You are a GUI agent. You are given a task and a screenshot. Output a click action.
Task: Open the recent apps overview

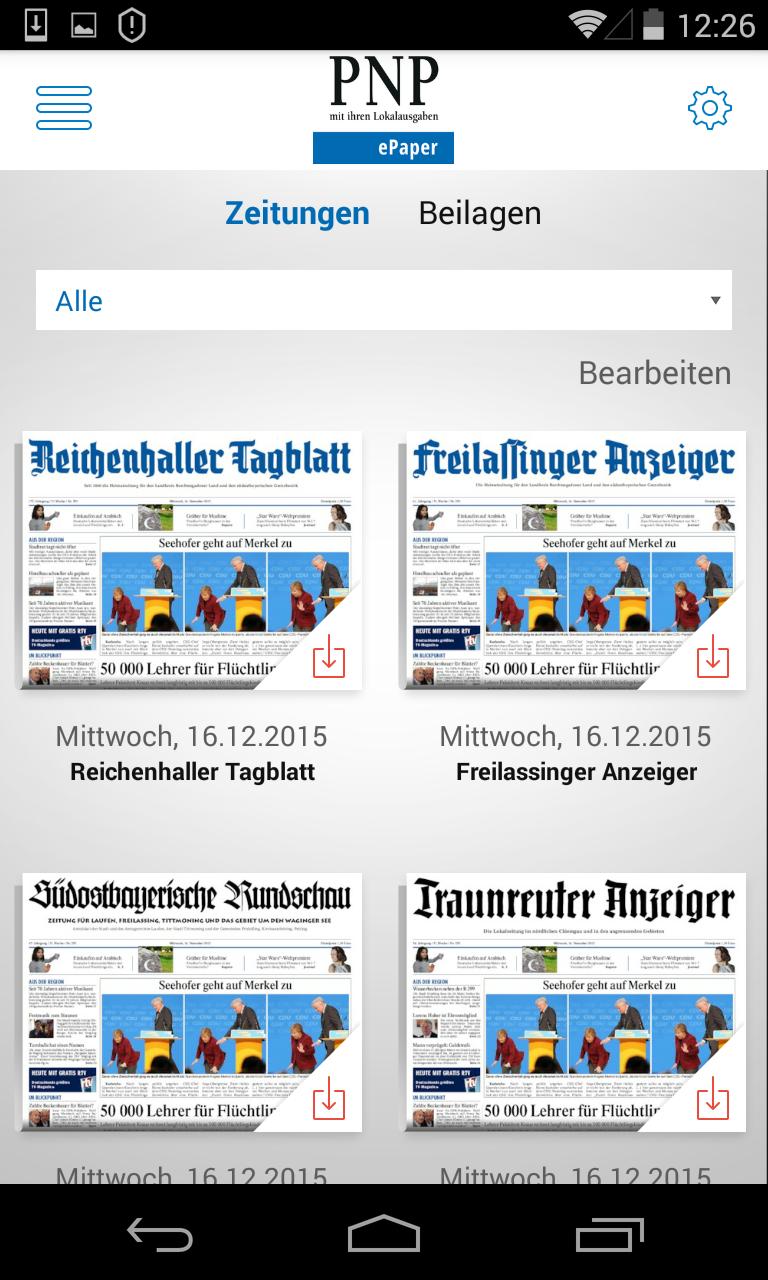click(610, 1234)
